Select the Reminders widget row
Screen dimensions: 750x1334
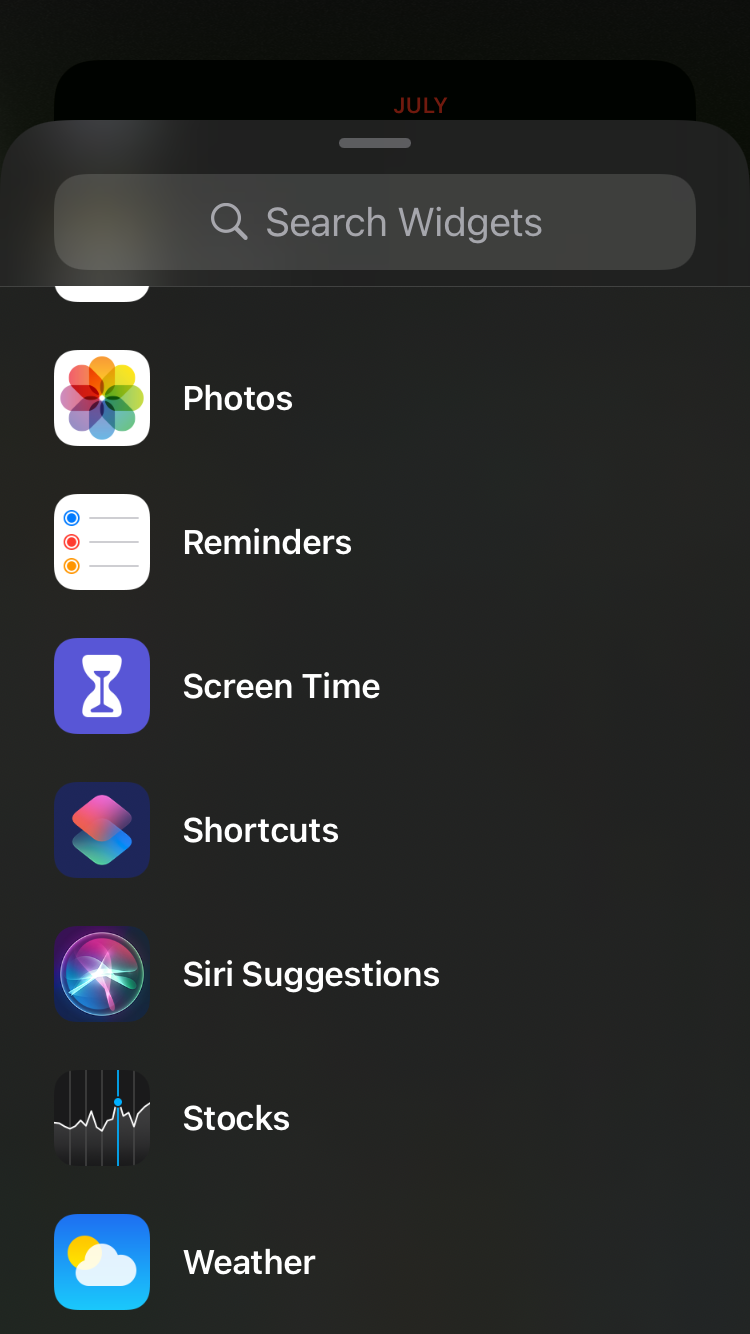[x=267, y=542]
